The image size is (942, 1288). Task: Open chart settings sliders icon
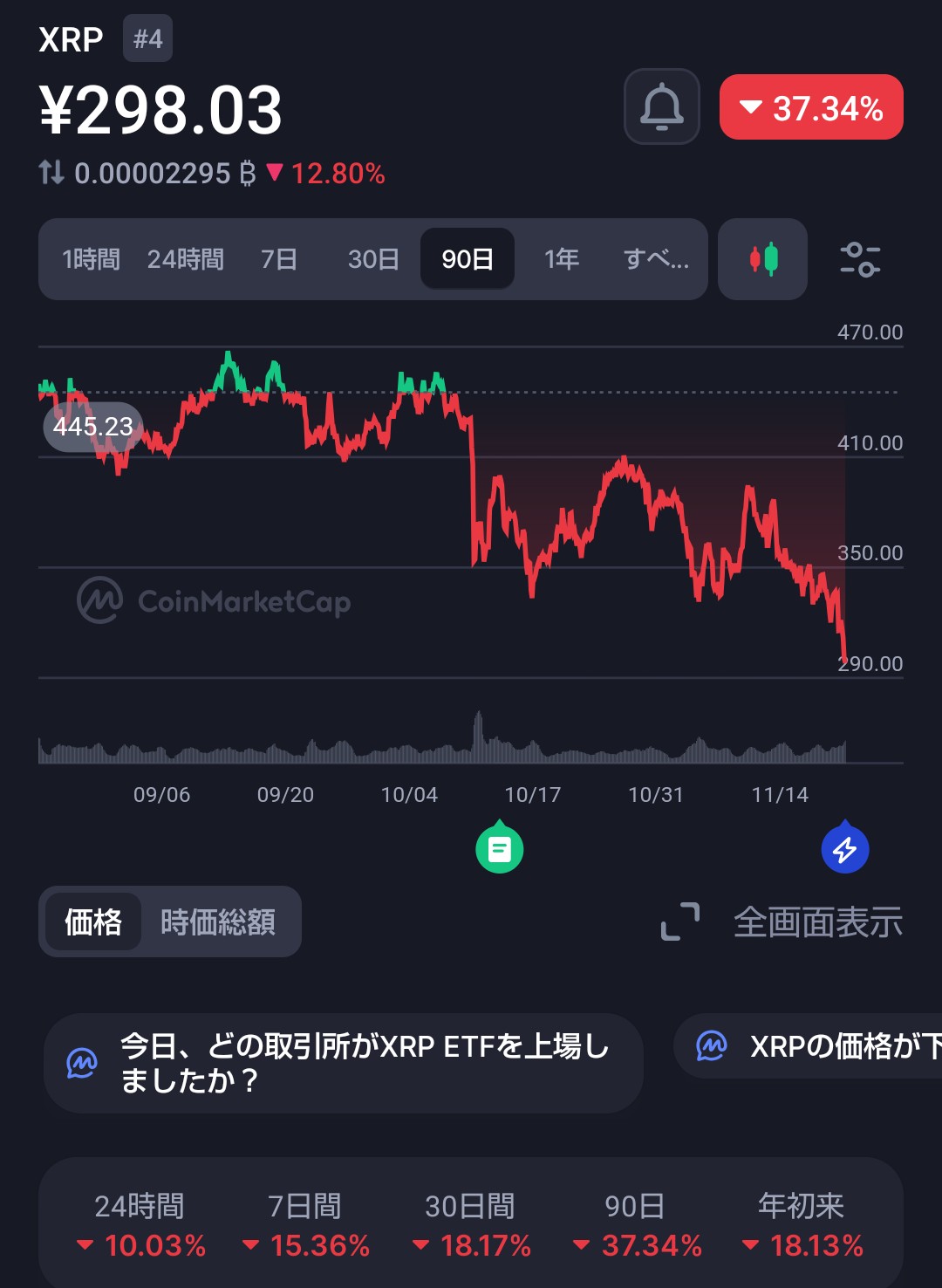tap(859, 259)
